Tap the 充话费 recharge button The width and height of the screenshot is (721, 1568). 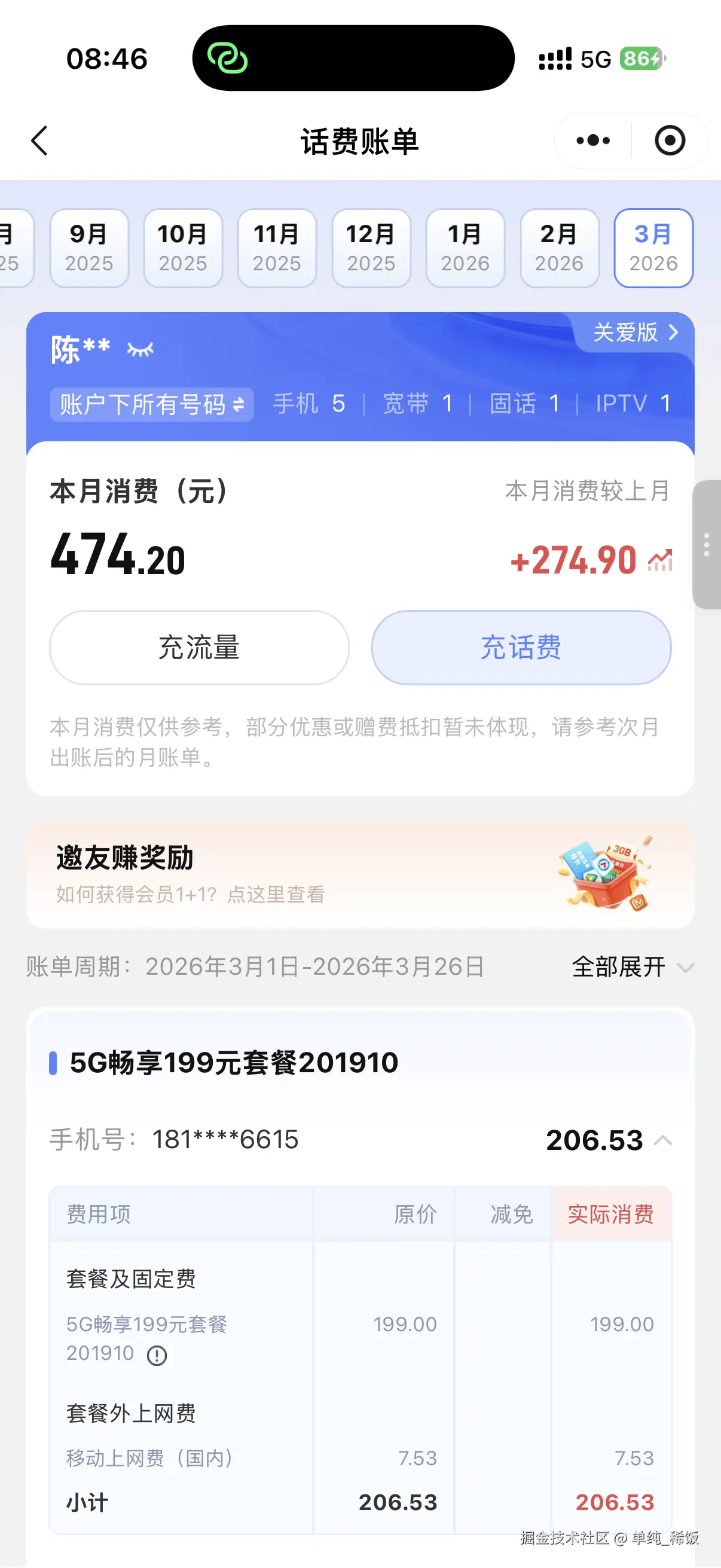tap(522, 648)
